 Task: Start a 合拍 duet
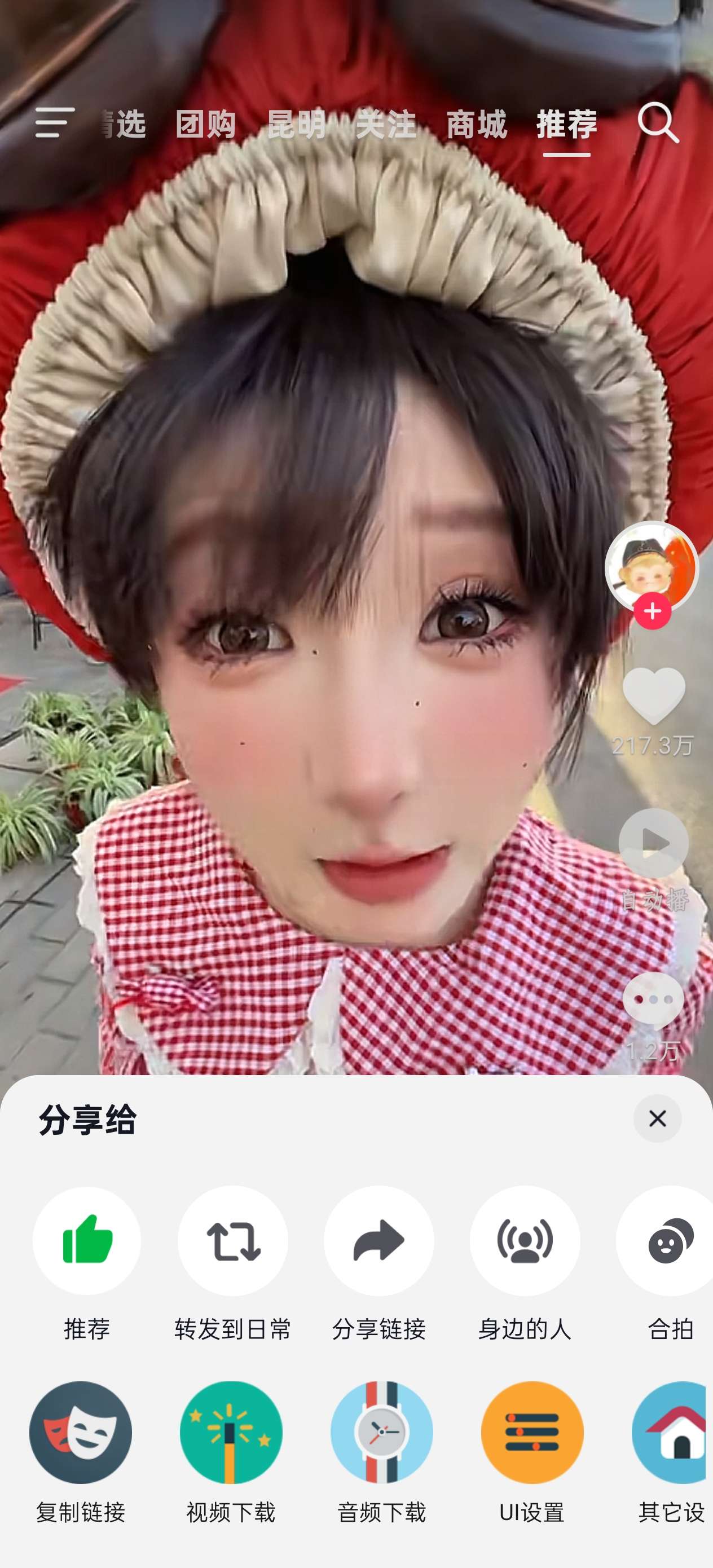click(x=665, y=1240)
